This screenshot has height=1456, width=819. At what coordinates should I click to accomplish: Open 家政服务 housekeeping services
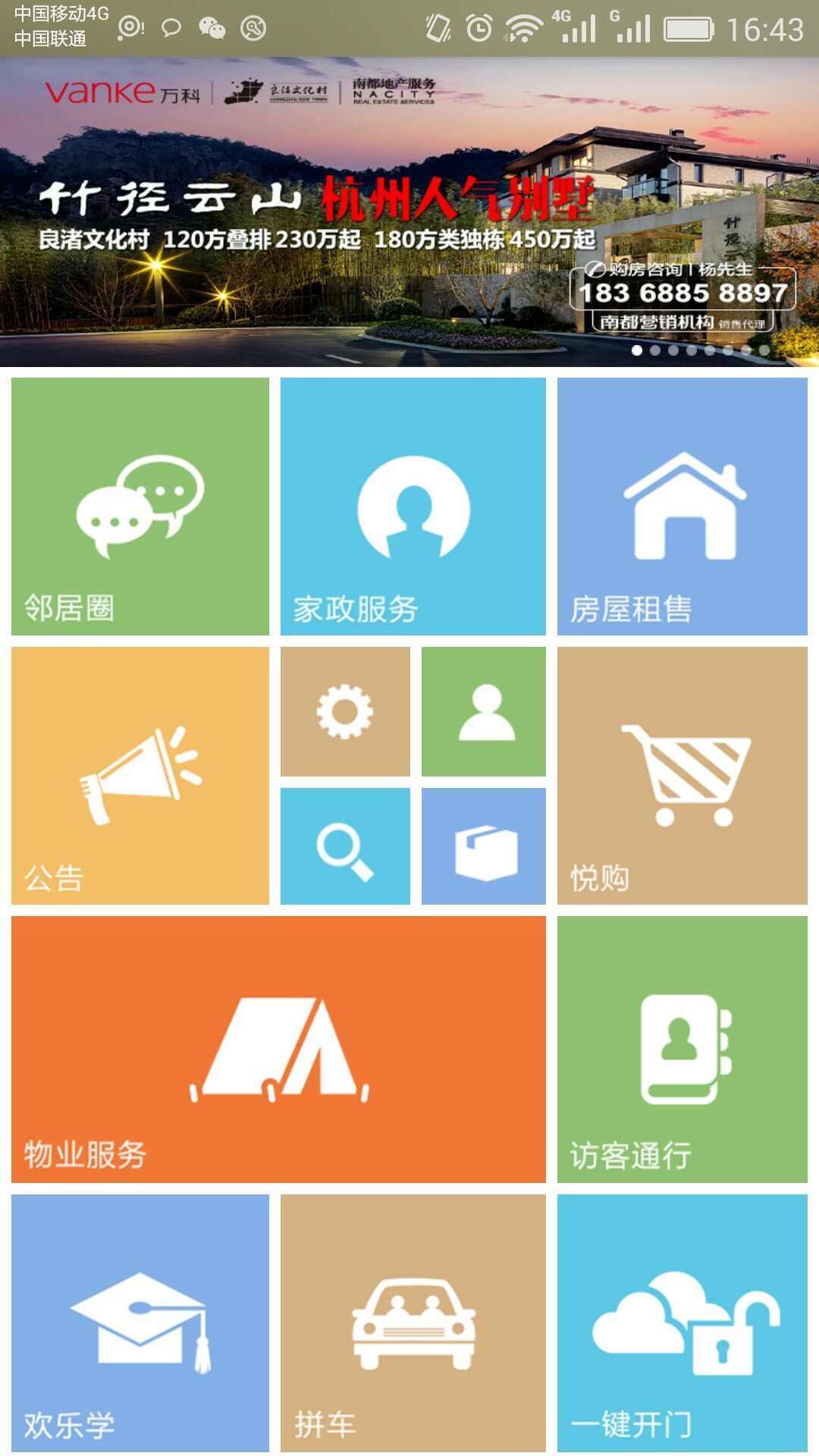pyautogui.click(x=413, y=506)
